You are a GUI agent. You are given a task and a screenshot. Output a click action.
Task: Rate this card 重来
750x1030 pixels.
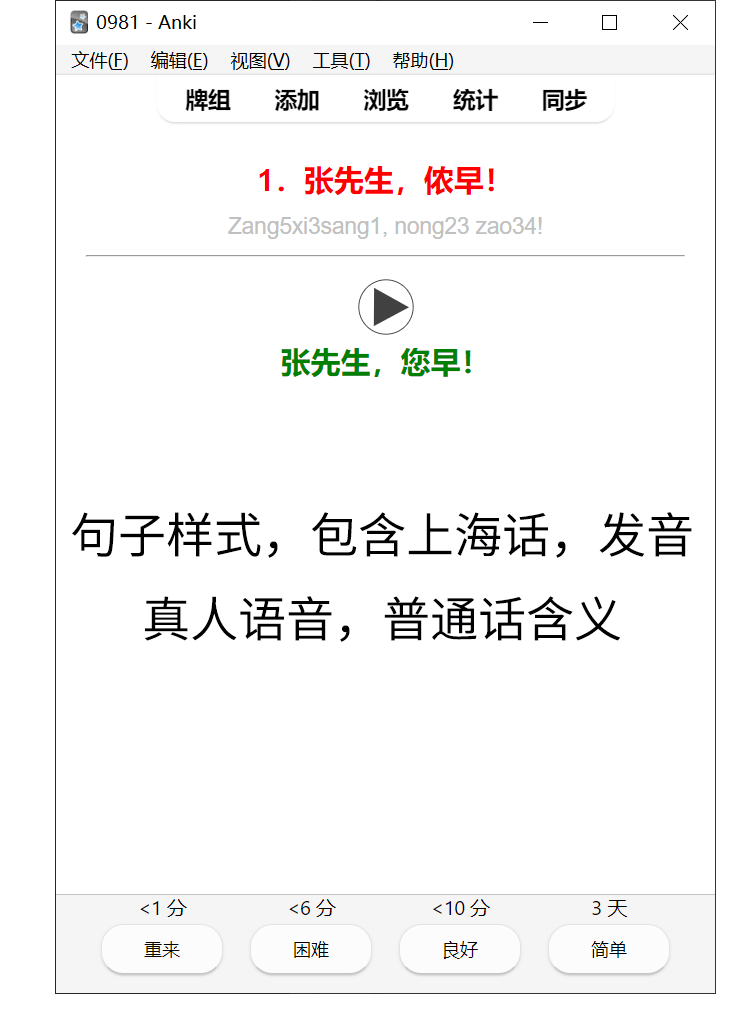coord(162,949)
